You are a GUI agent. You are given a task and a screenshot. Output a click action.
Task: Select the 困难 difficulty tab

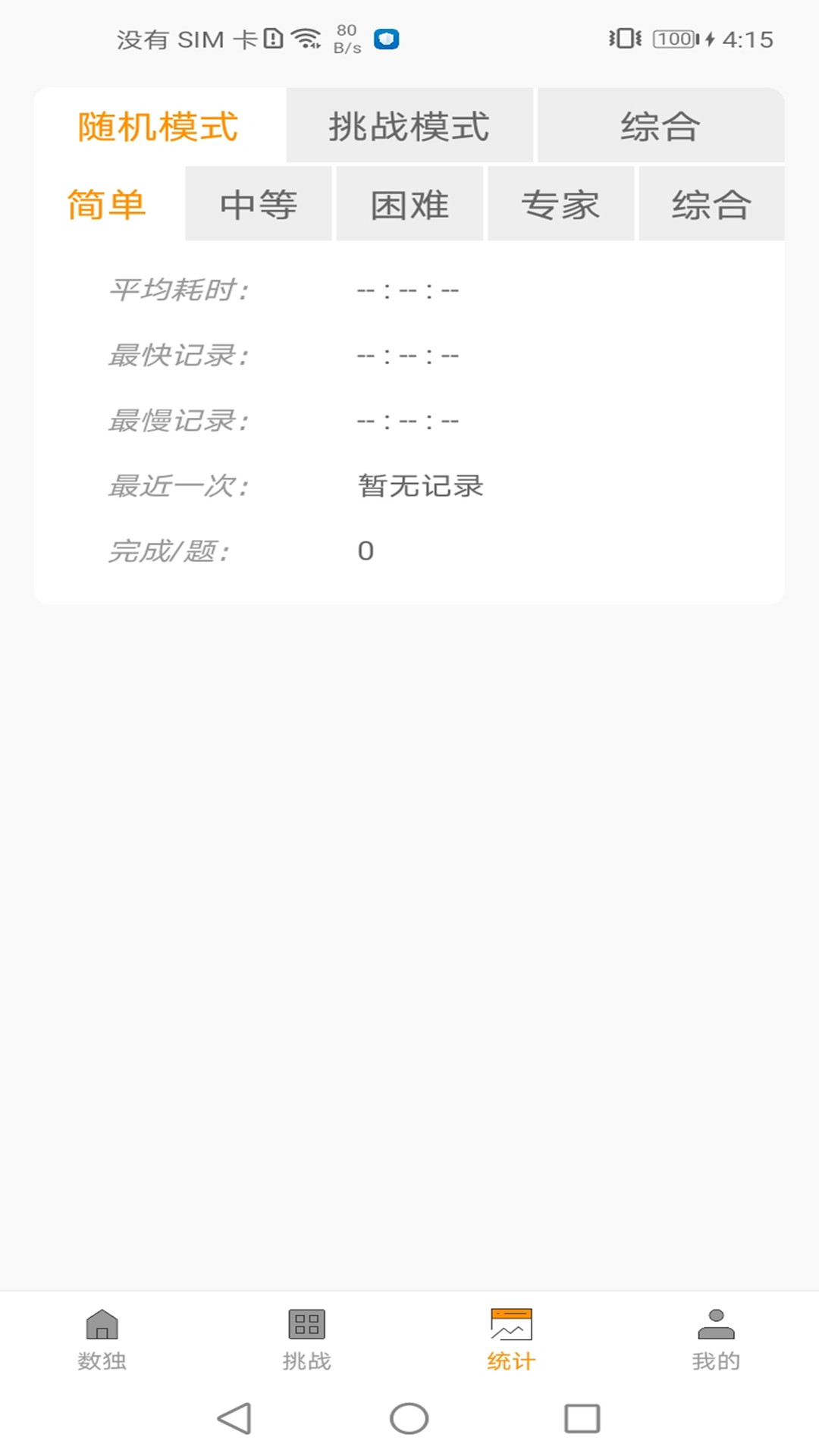(x=409, y=205)
